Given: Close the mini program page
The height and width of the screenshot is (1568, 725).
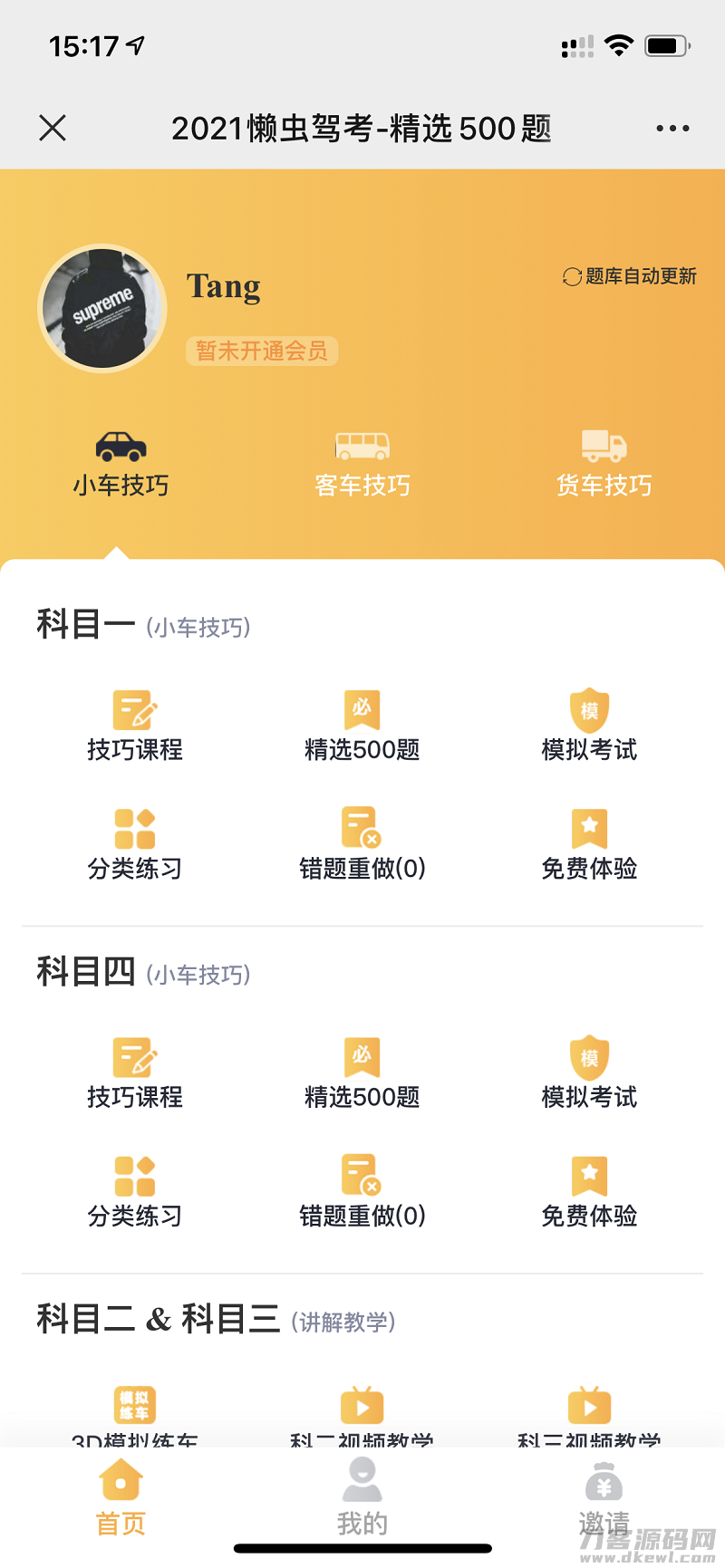Looking at the screenshot, I should (x=53, y=128).
